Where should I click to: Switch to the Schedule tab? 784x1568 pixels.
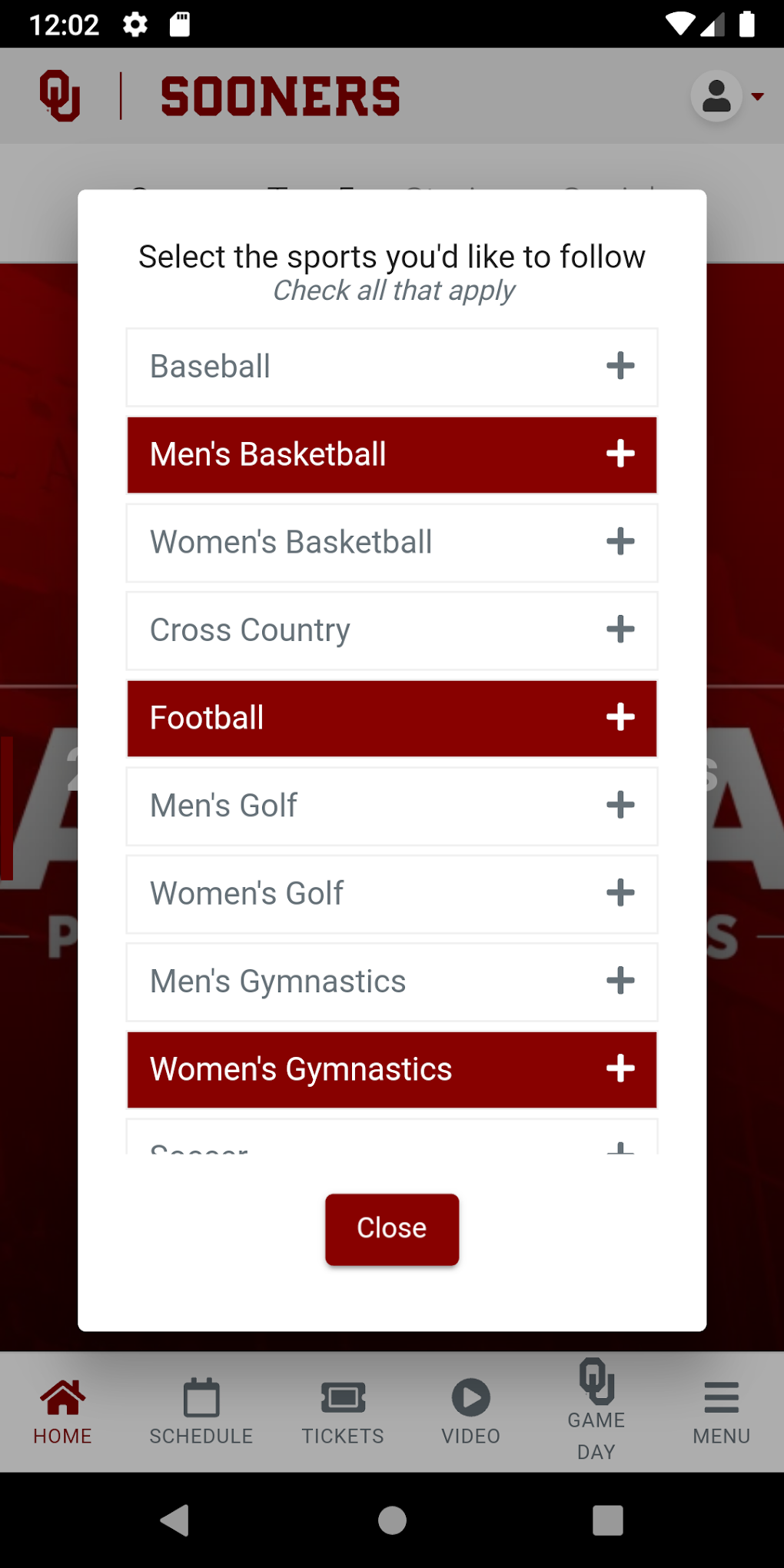pyautogui.click(x=201, y=1411)
